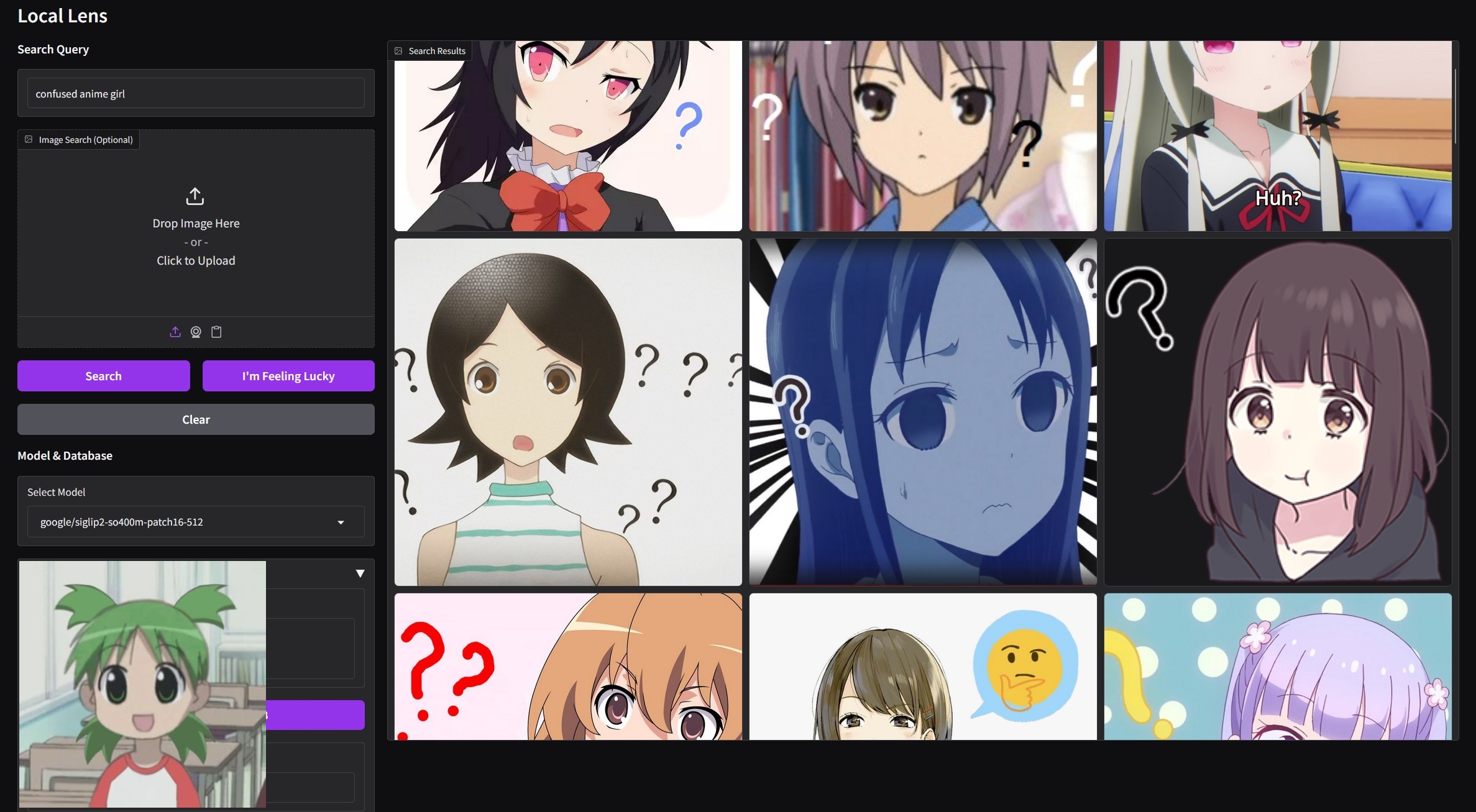This screenshot has width=1476, height=812.
Task: Open the short-haired girl with striped top
Action: pyautogui.click(x=567, y=412)
